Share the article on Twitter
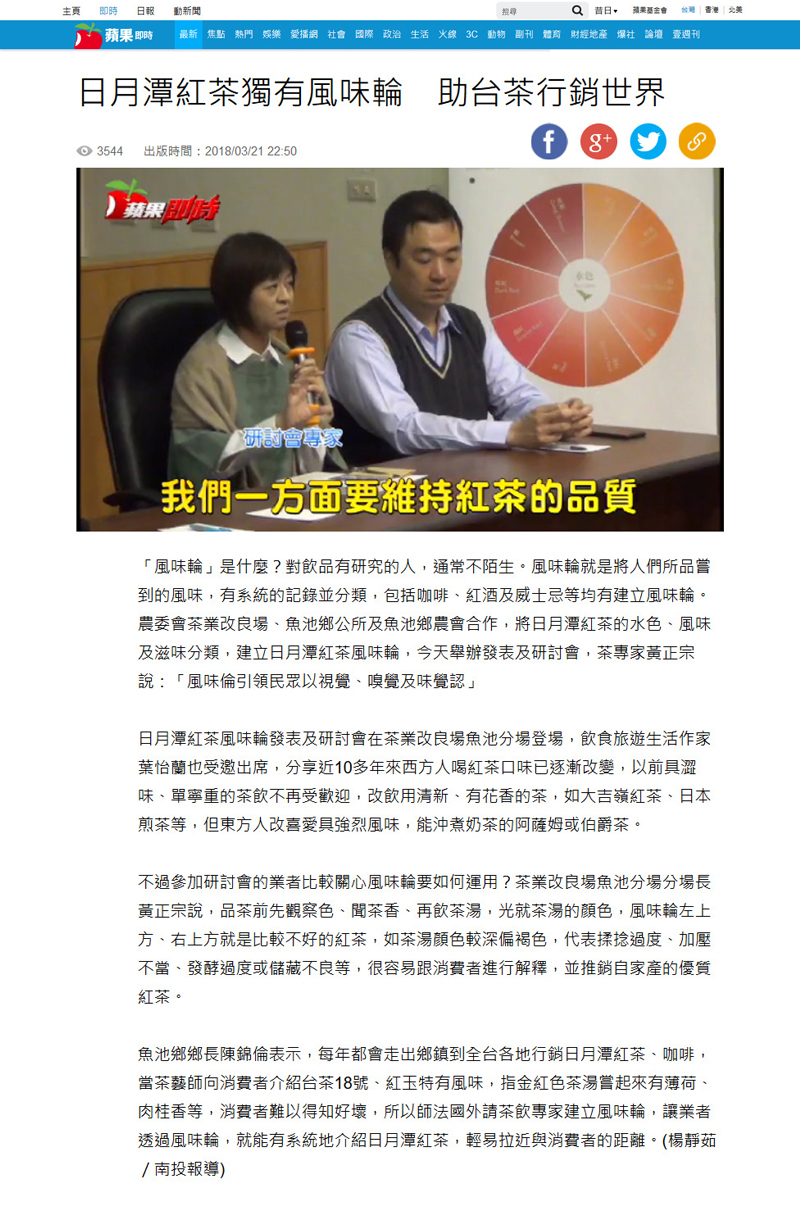The width and height of the screenshot is (800, 1209). [648, 142]
